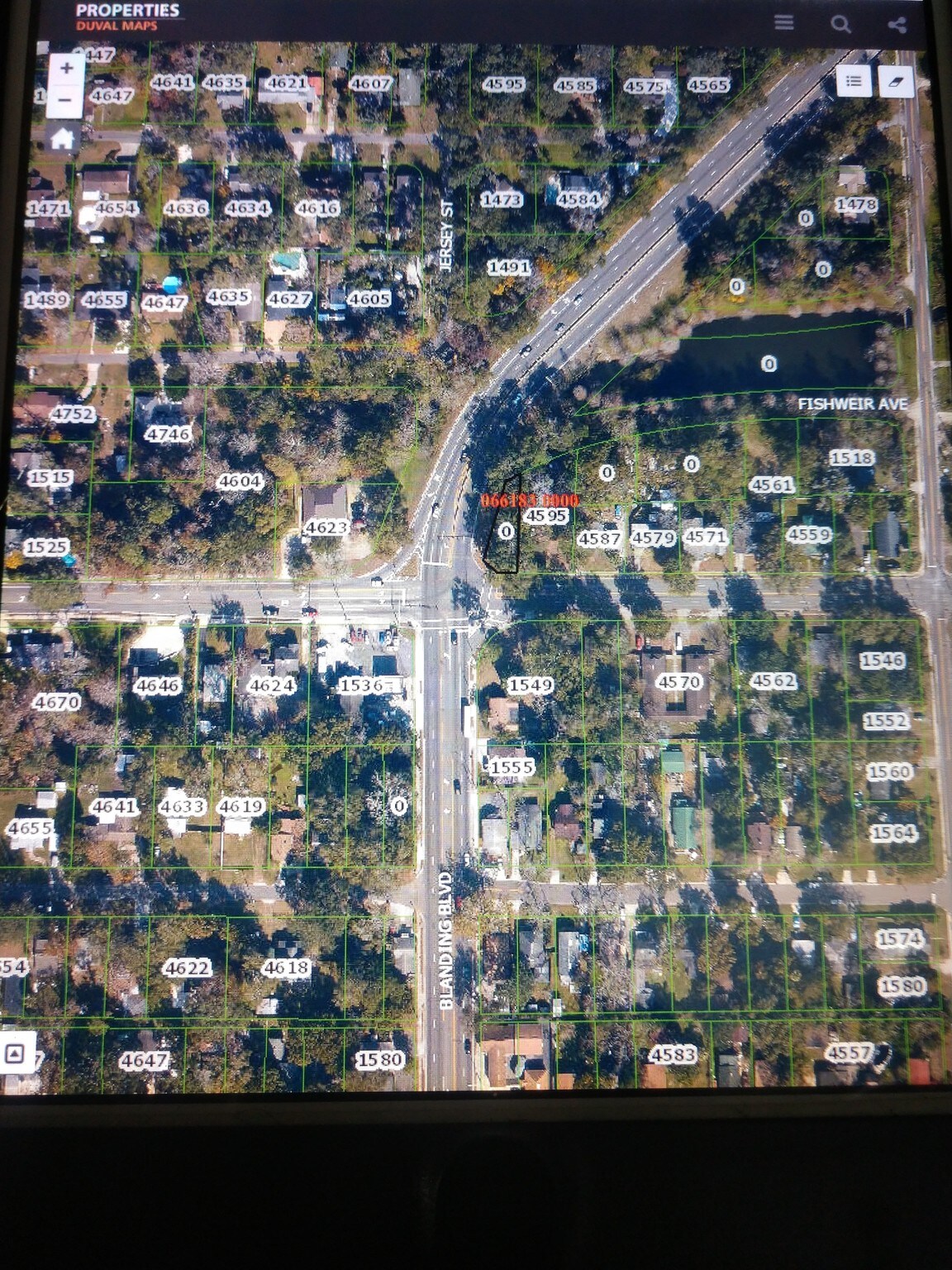The image size is (952, 1270).
Task: Click parcel 1491 near Jersey St
Action: (510, 267)
